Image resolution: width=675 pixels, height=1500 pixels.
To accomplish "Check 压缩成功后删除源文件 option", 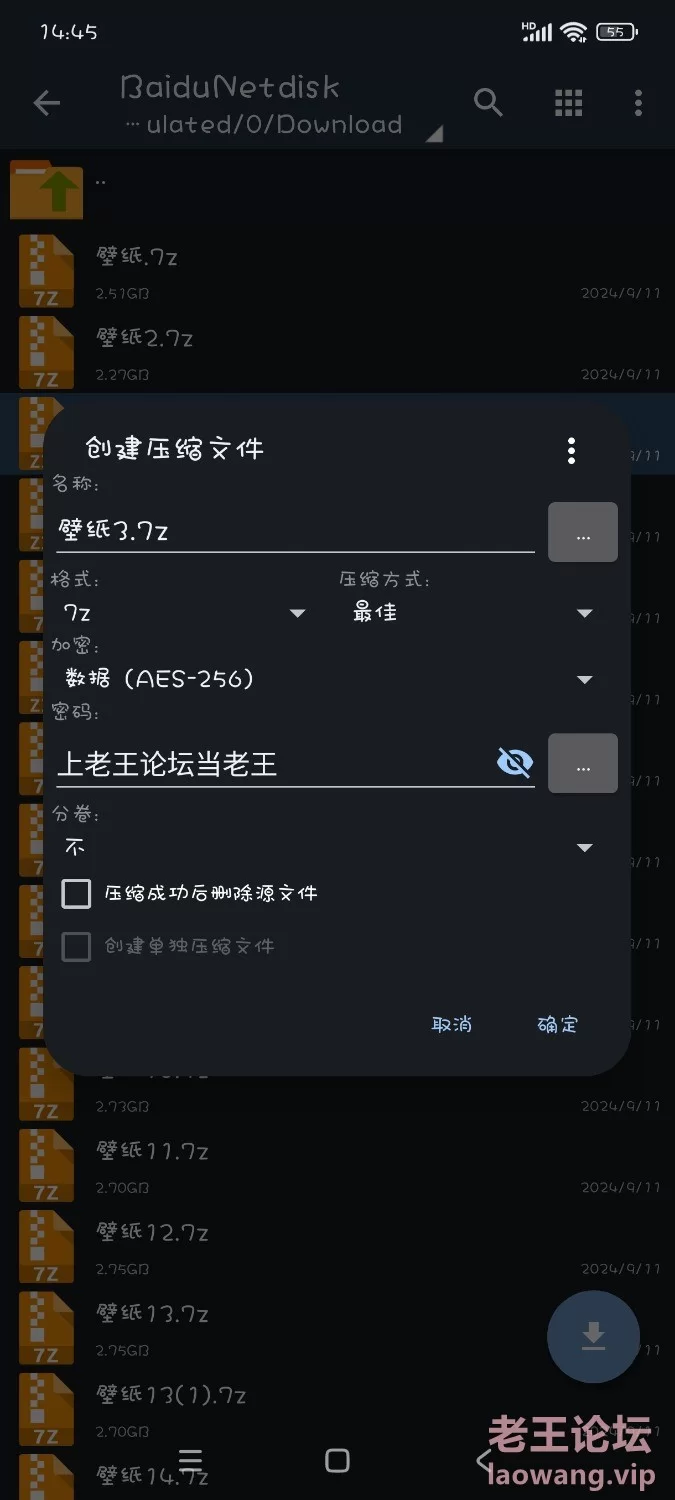I will pyautogui.click(x=77, y=893).
